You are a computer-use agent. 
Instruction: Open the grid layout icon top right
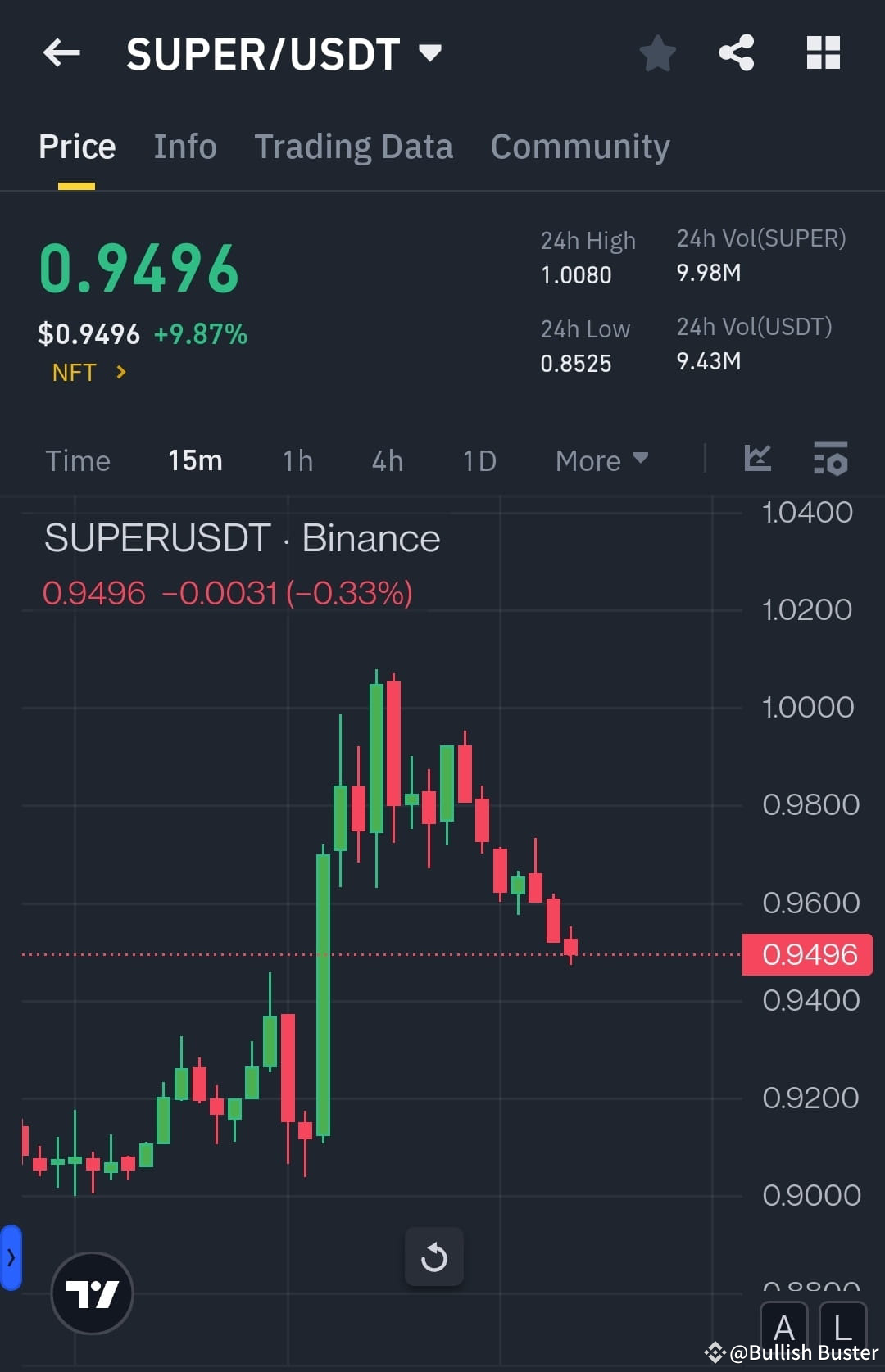point(823,52)
